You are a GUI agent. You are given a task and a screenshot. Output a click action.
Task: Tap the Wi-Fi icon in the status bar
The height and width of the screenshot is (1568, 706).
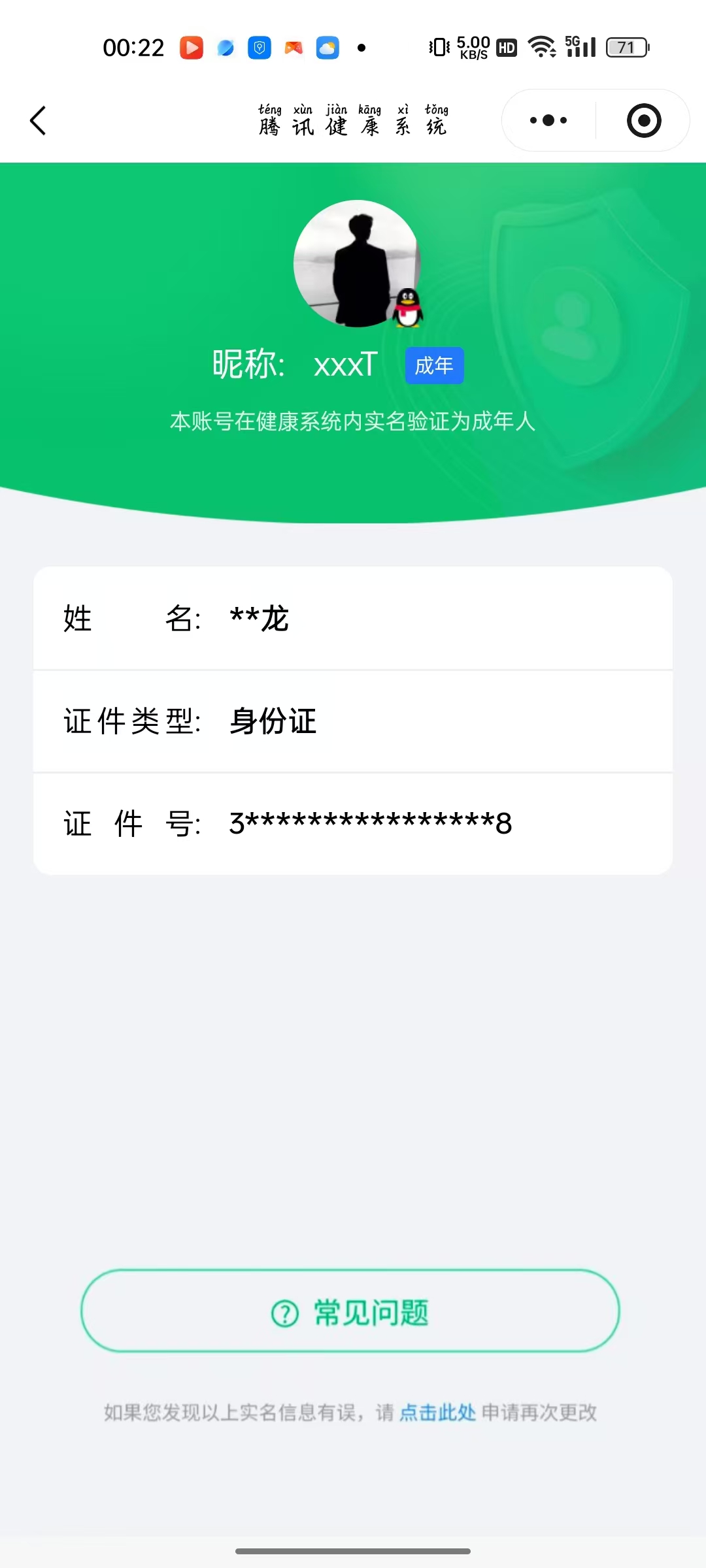tap(542, 47)
